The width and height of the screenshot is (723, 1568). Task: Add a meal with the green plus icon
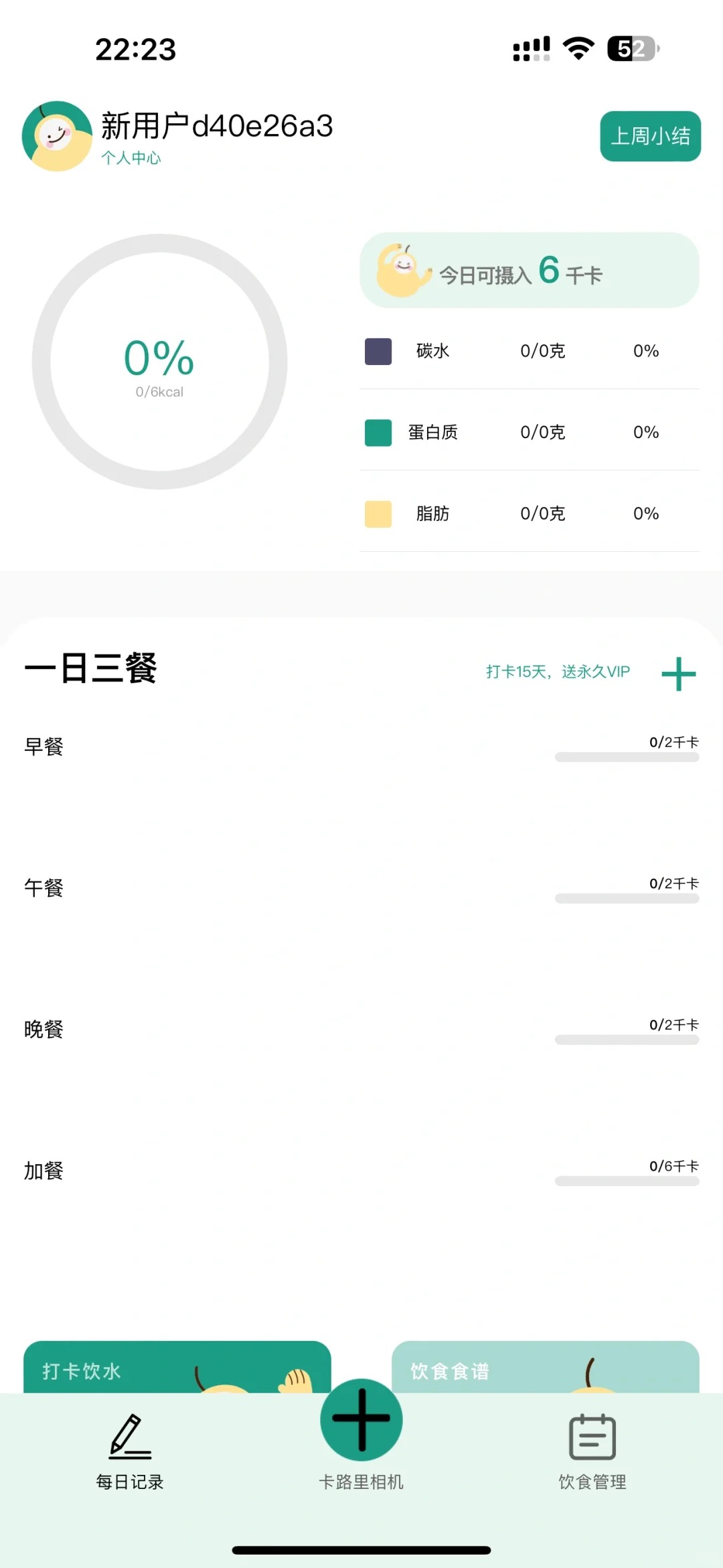[x=679, y=673]
